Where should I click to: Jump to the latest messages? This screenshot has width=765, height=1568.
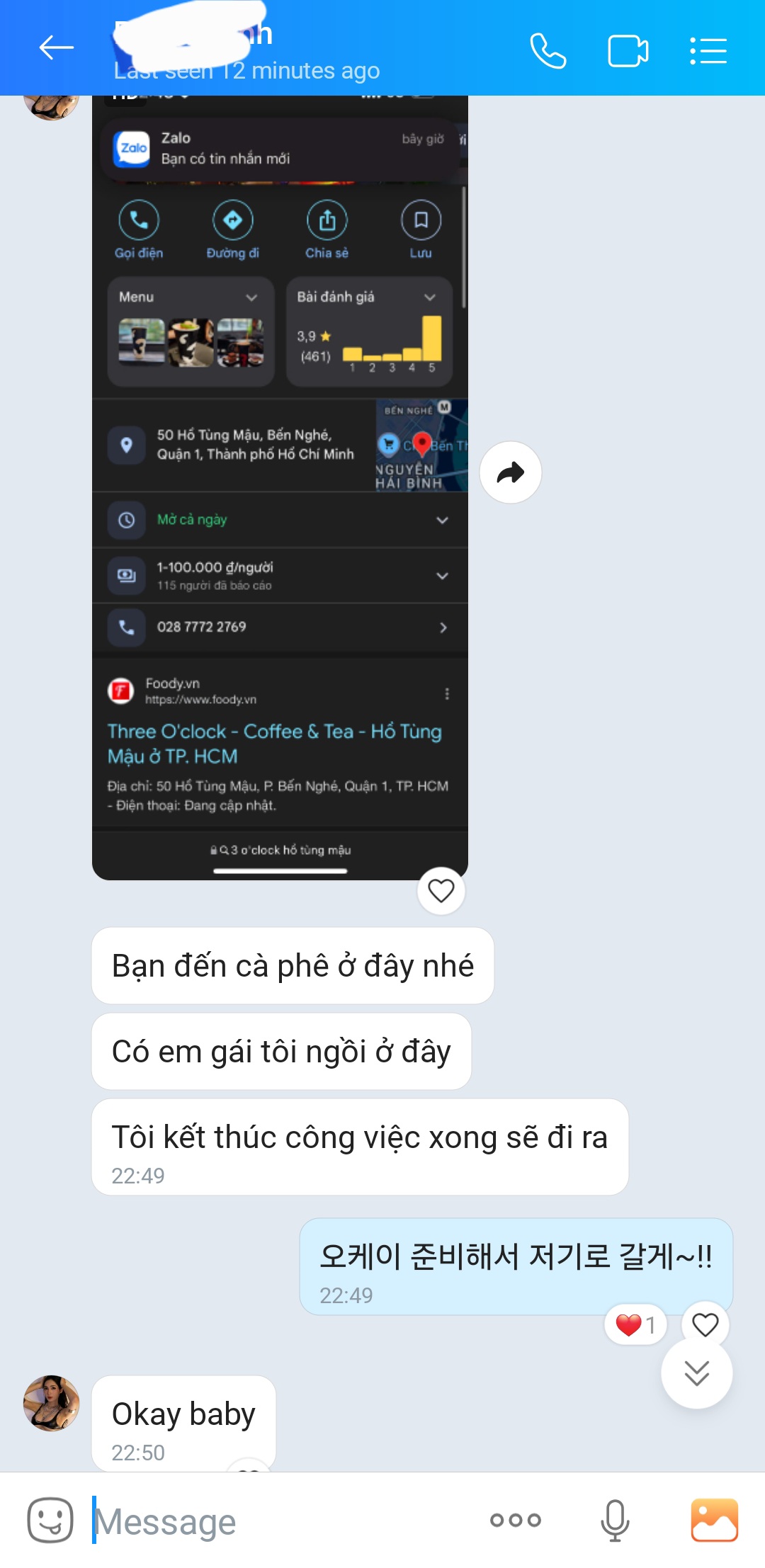click(696, 1373)
